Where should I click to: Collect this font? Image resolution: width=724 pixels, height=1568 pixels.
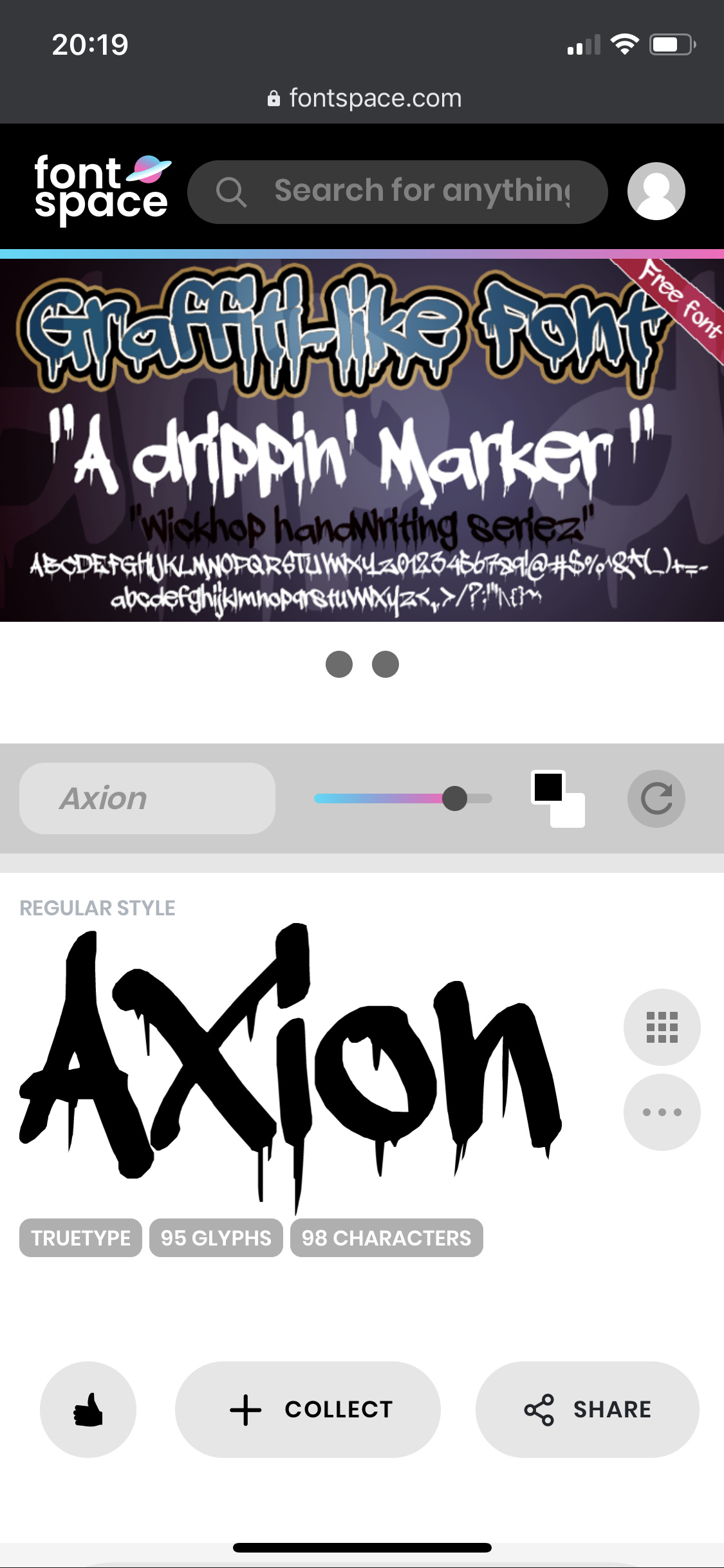pyautogui.click(x=308, y=1410)
